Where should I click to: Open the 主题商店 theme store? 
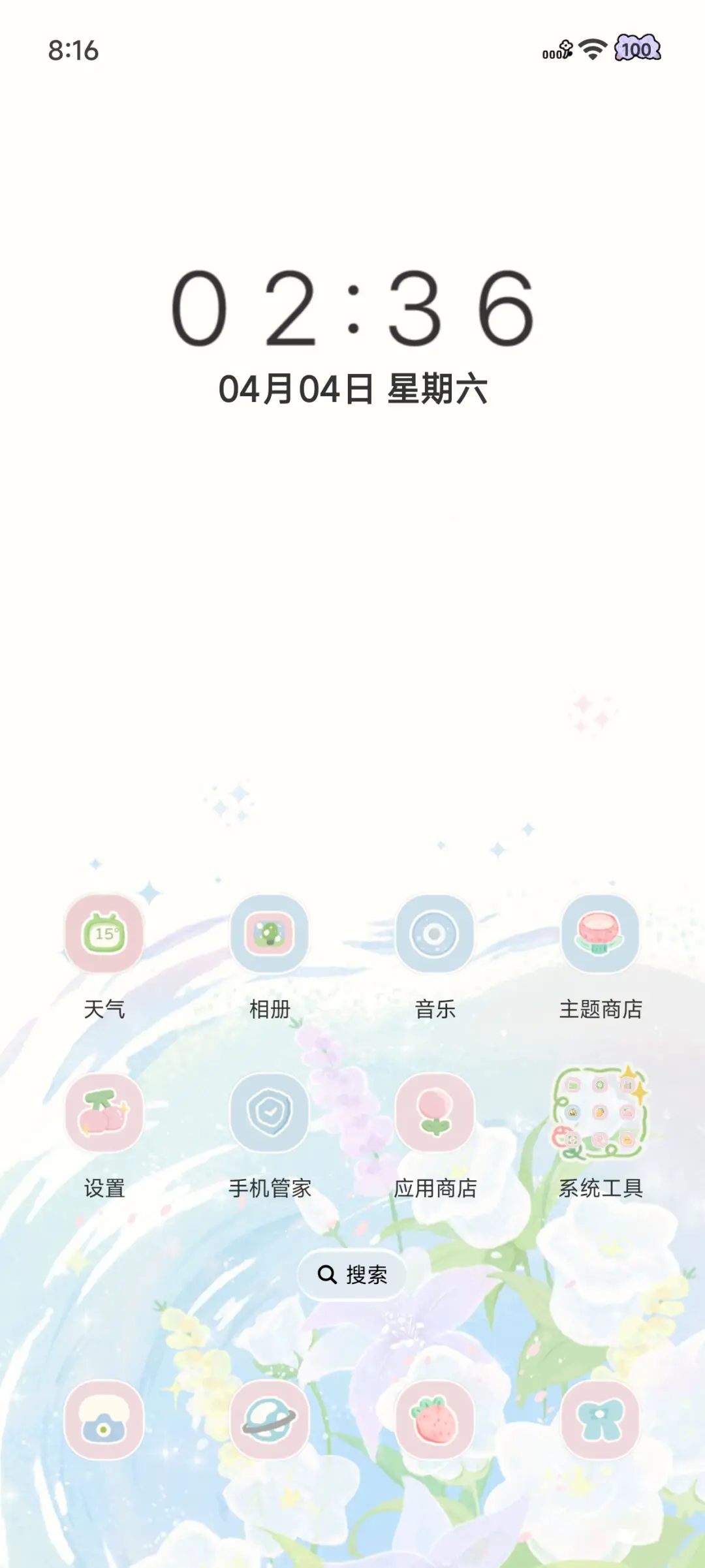[x=601, y=935]
